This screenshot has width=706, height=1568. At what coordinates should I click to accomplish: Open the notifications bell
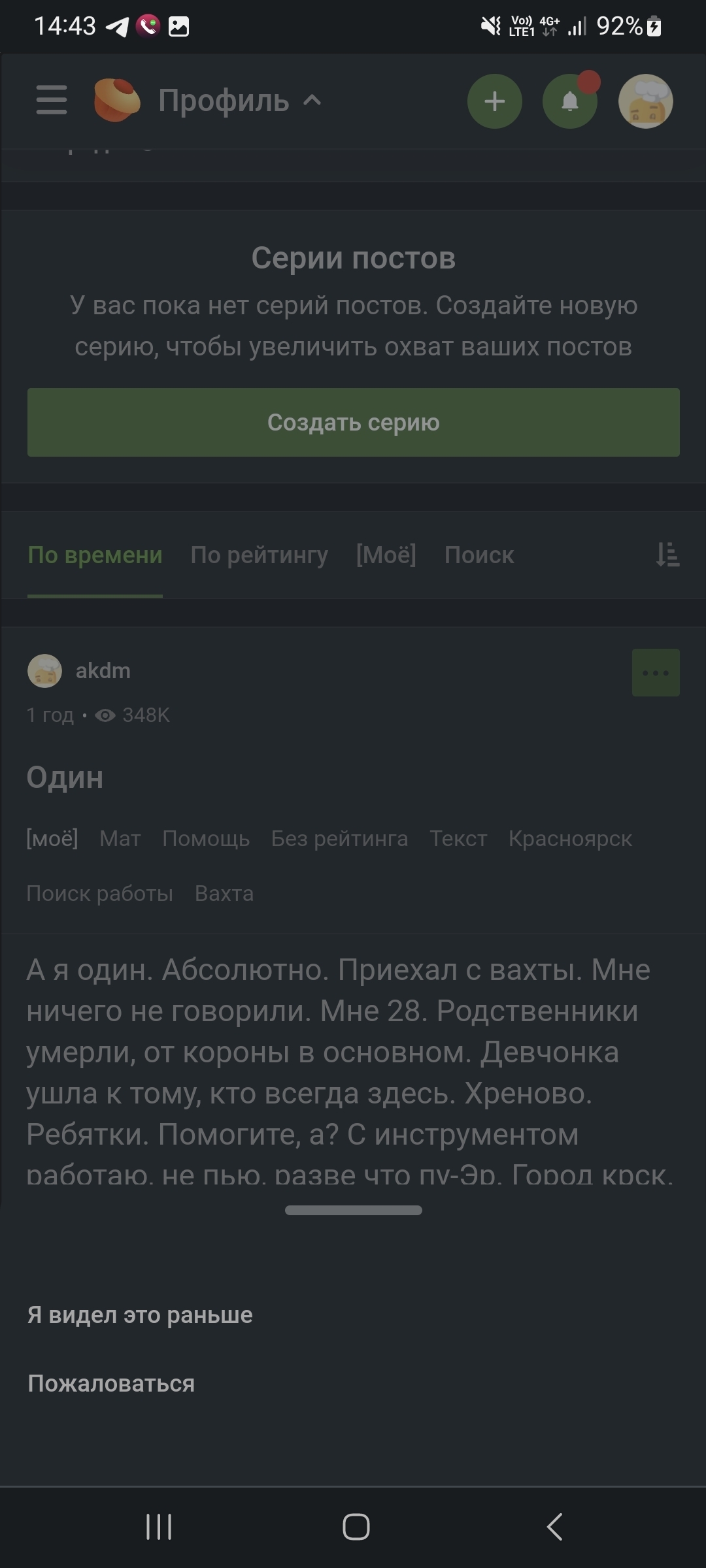tap(570, 101)
